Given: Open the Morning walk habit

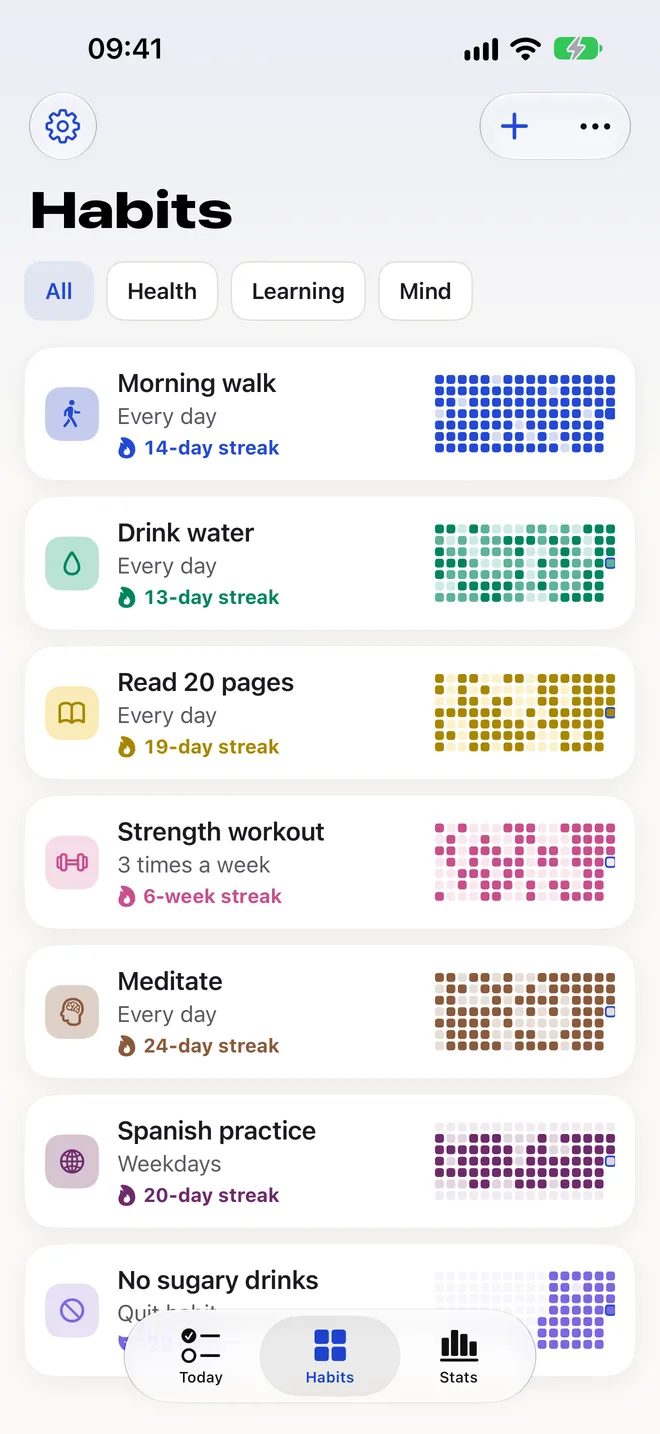Looking at the screenshot, I should pyautogui.click(x=330, y=414).
